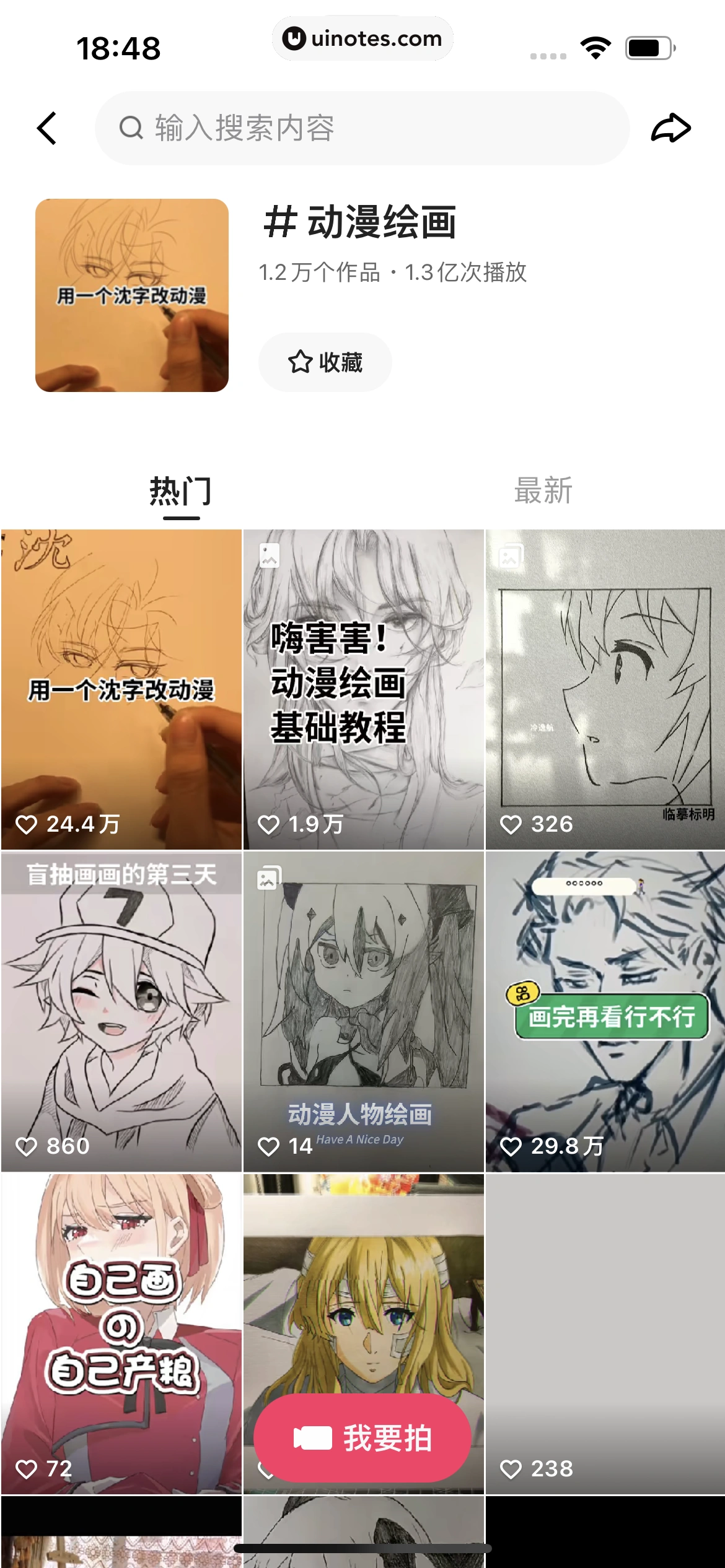Viewport: 725px width, 1568px height.
Task: Open the gray video with 238 likes
Action: [x=605, y=1333]
